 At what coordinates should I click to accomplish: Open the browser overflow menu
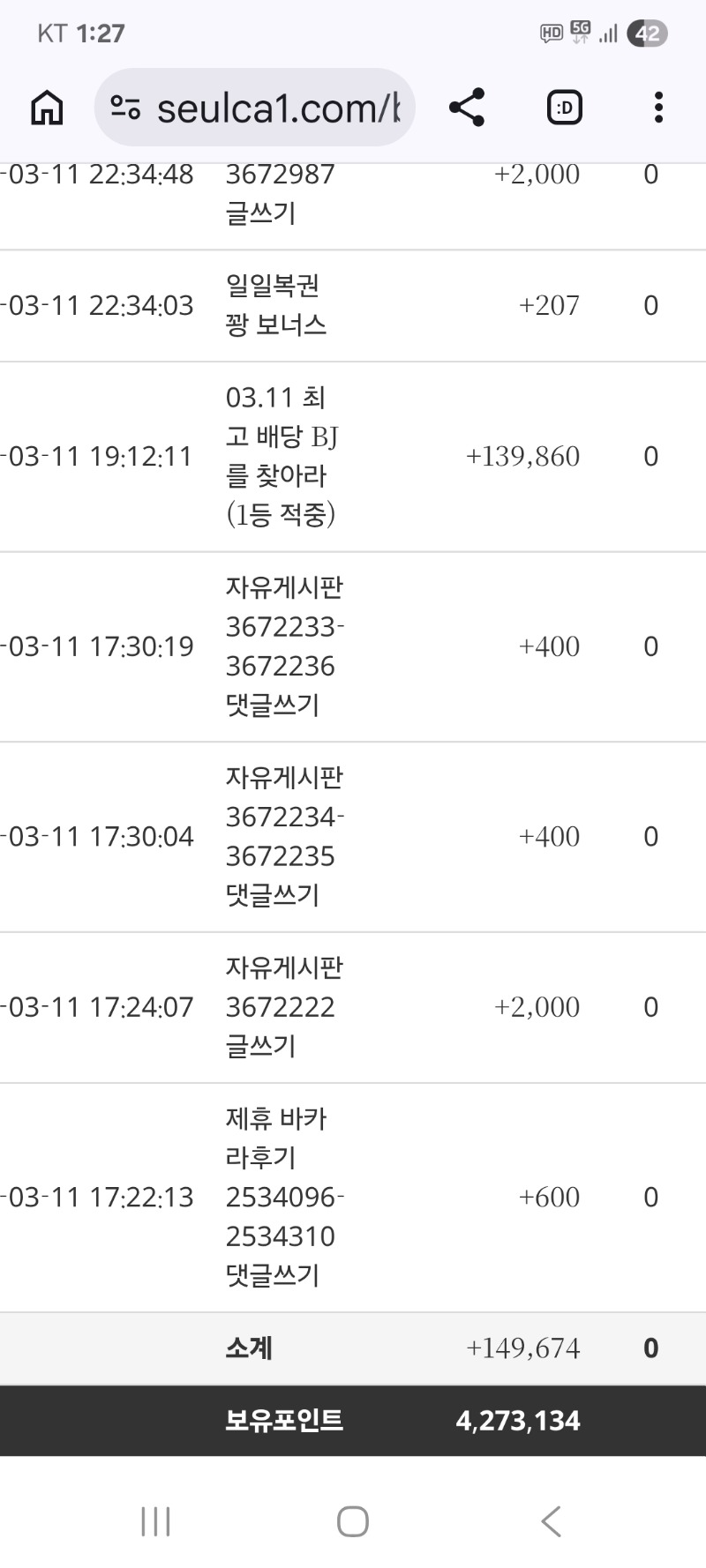click(658, 108)
